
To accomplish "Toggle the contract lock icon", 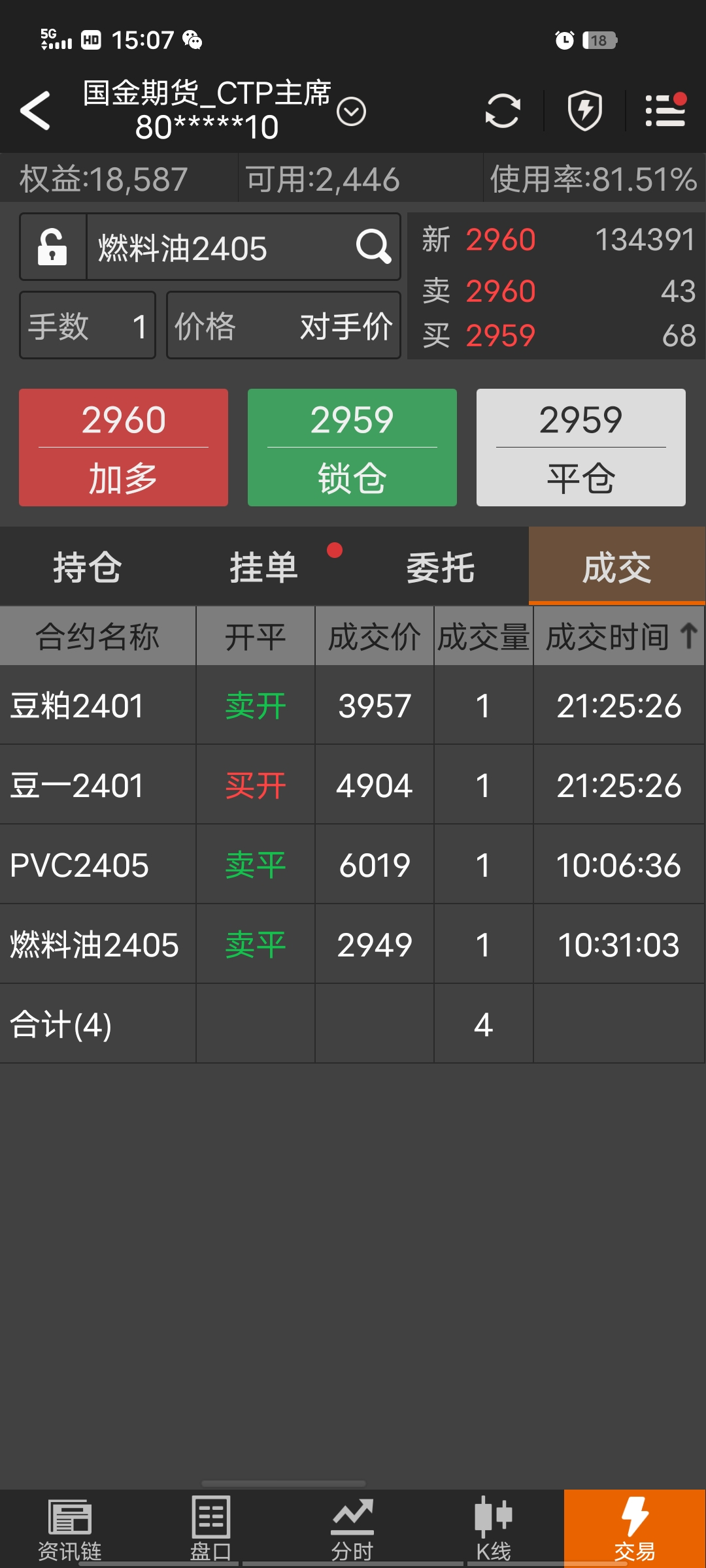I will click(53, 247).
